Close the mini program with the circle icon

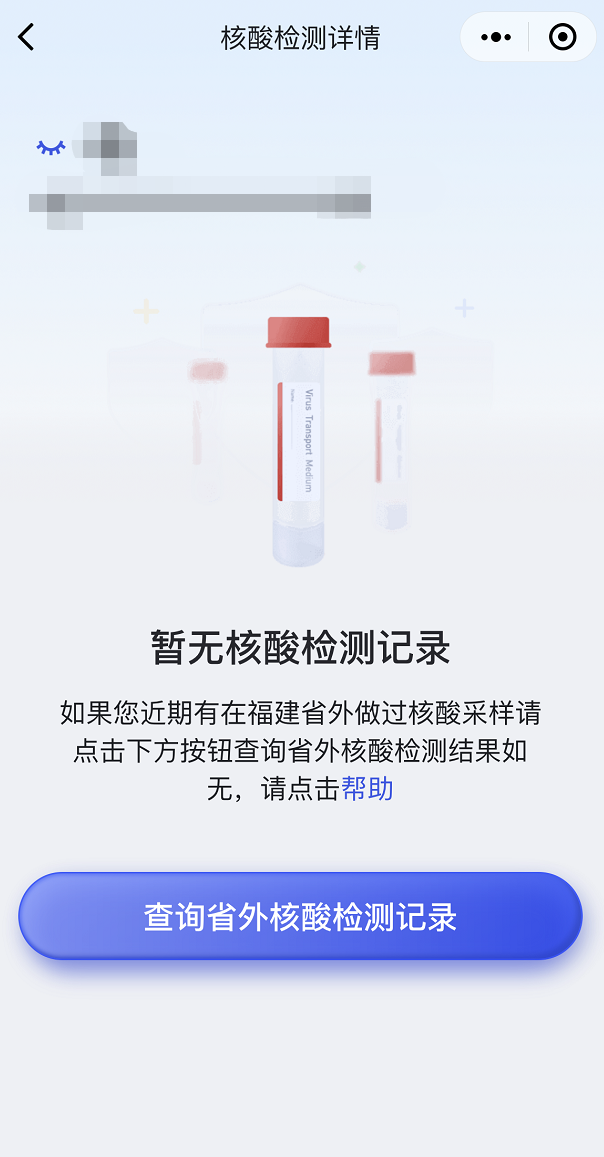[563, 38]
